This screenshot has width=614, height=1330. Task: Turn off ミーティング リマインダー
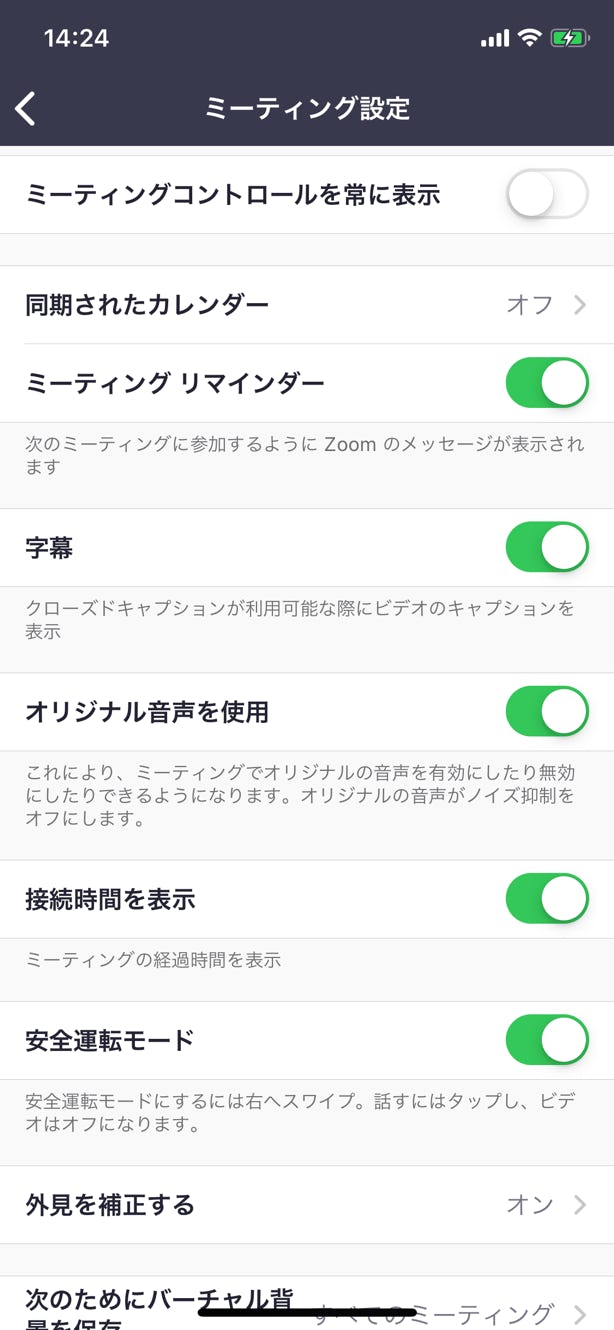[546, 383]
